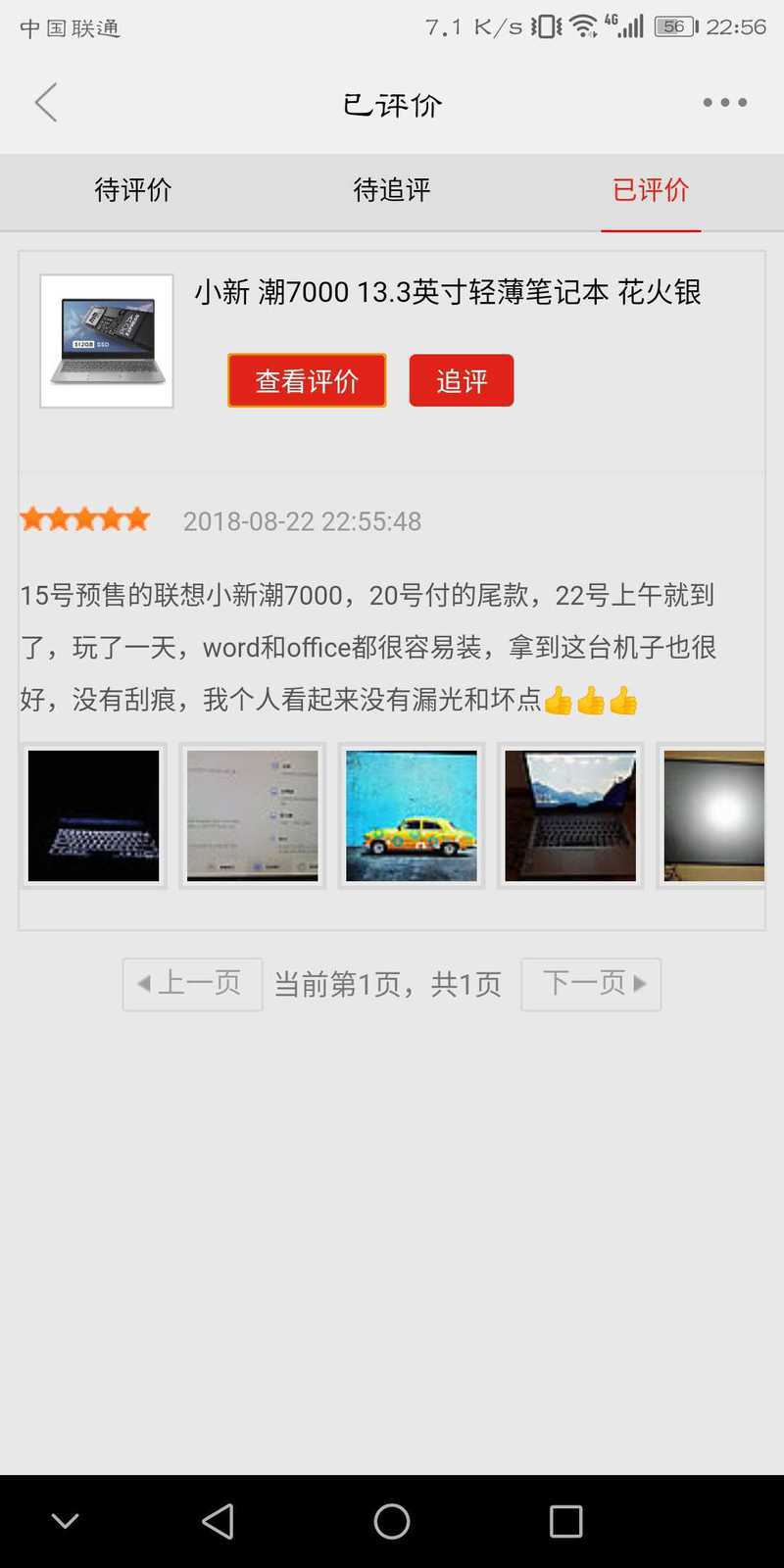The image size is (784, 1568).
Task: Open recent apps from navigation bar
Action: click(x=565, y=1521)
